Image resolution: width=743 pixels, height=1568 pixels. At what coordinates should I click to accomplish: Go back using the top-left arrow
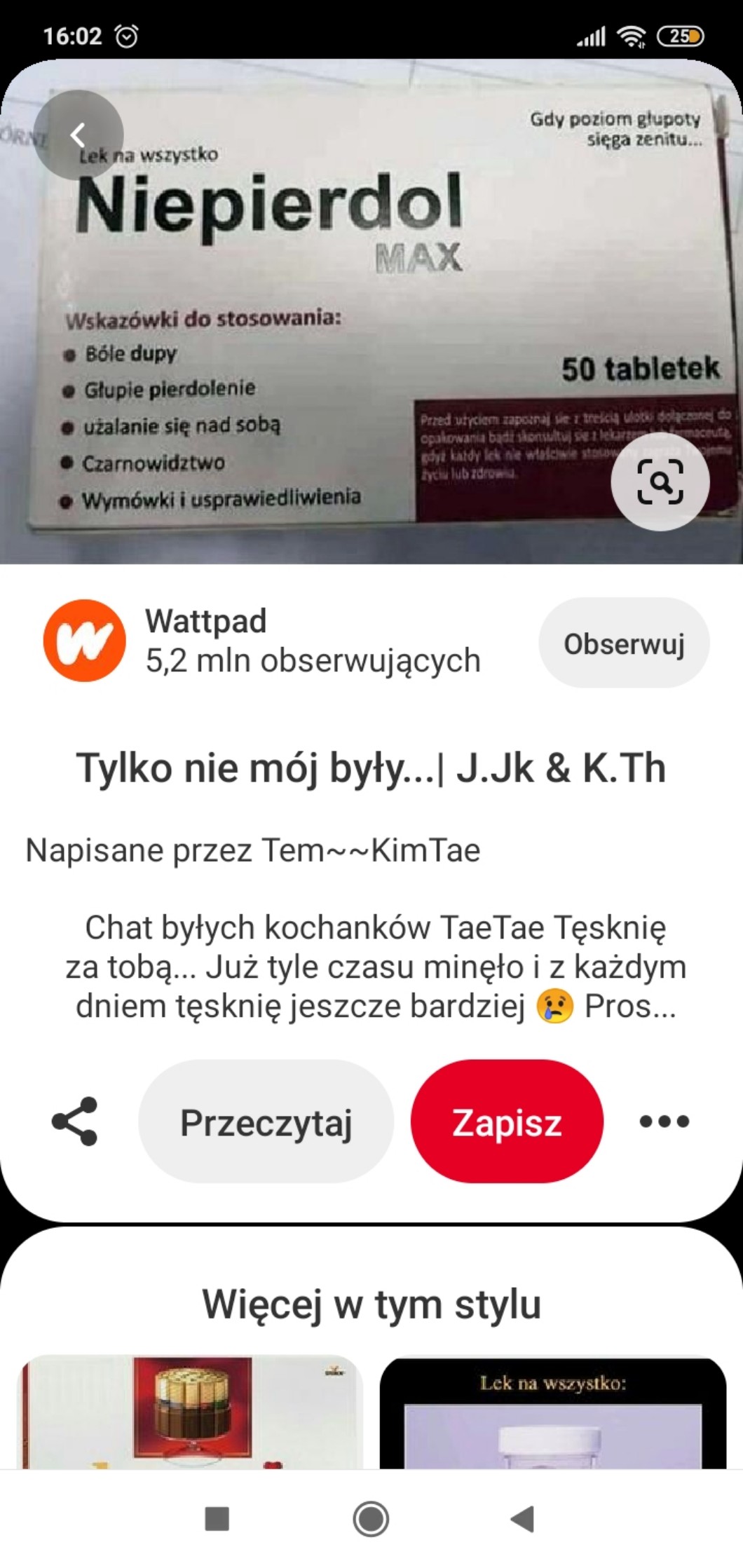point(79,135)
